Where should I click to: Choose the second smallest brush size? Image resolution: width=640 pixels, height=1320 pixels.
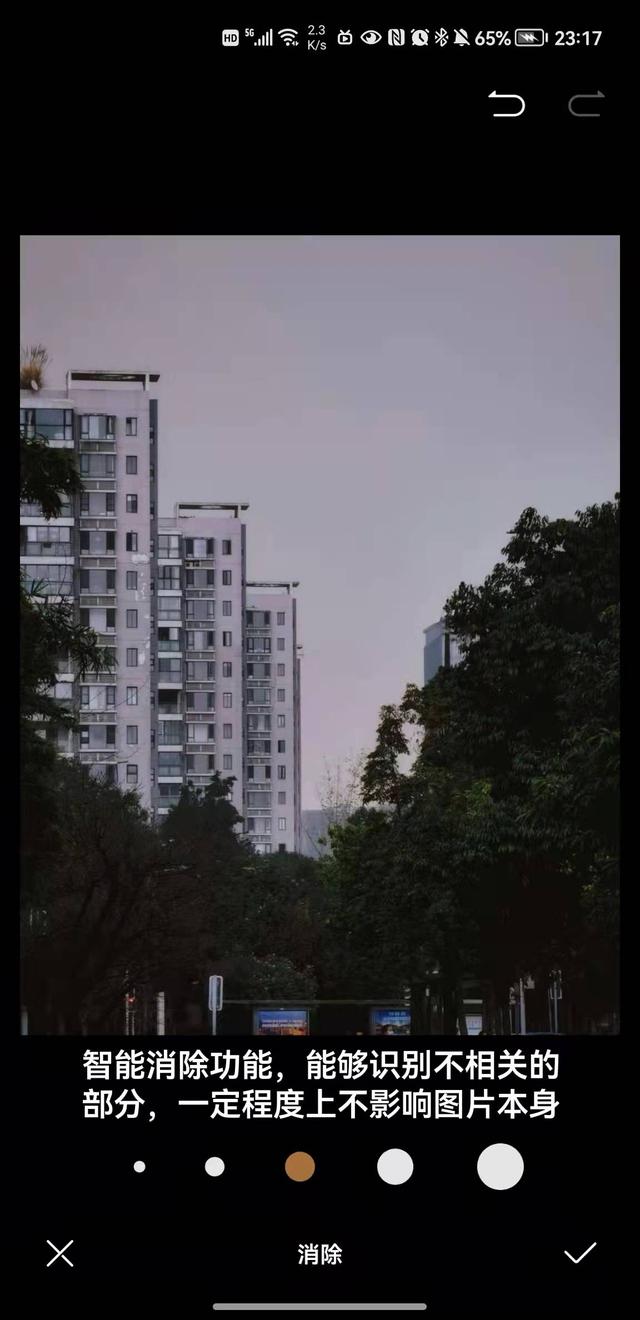215,1166
